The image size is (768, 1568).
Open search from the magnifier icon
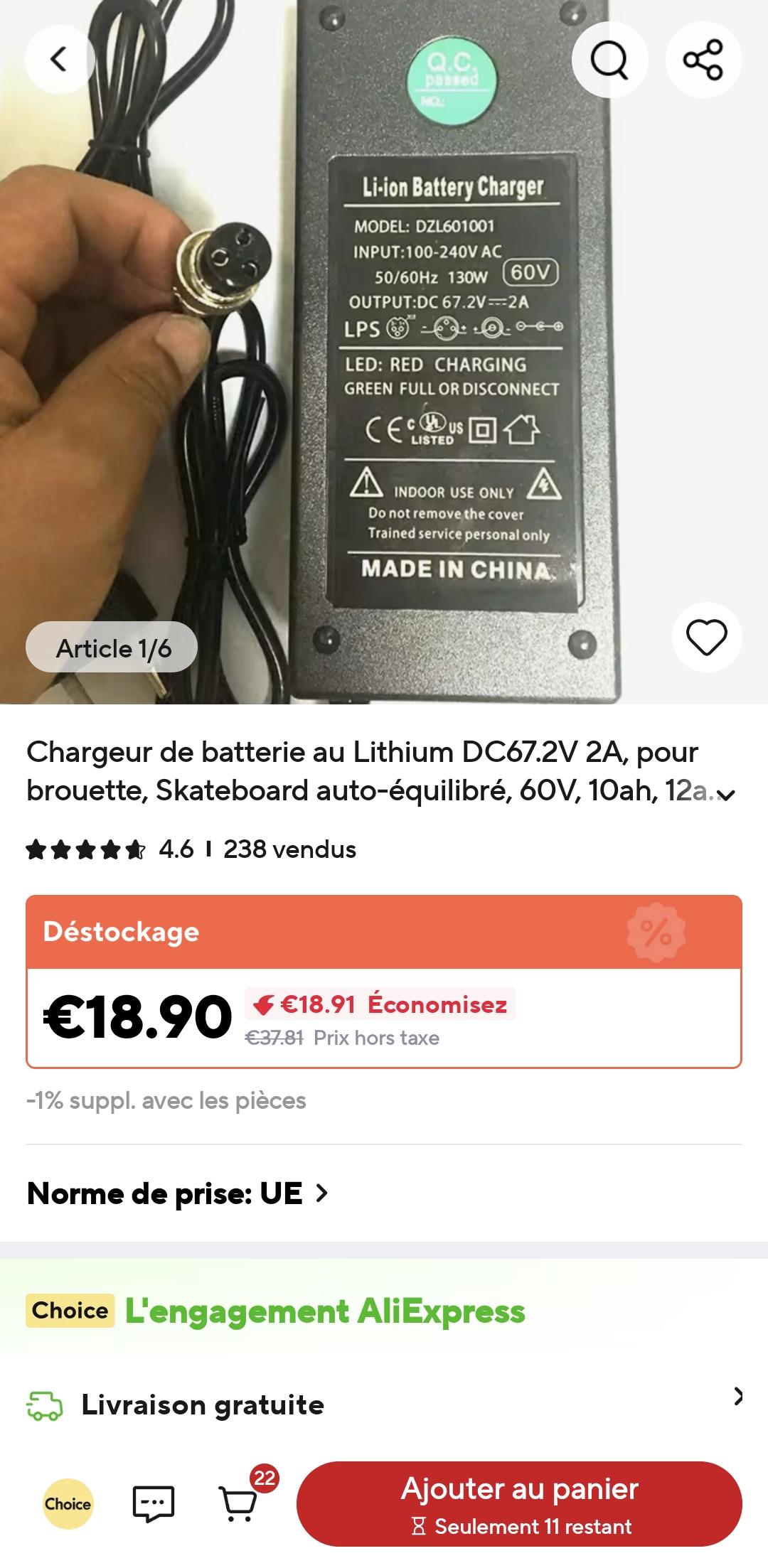[609, 60]
